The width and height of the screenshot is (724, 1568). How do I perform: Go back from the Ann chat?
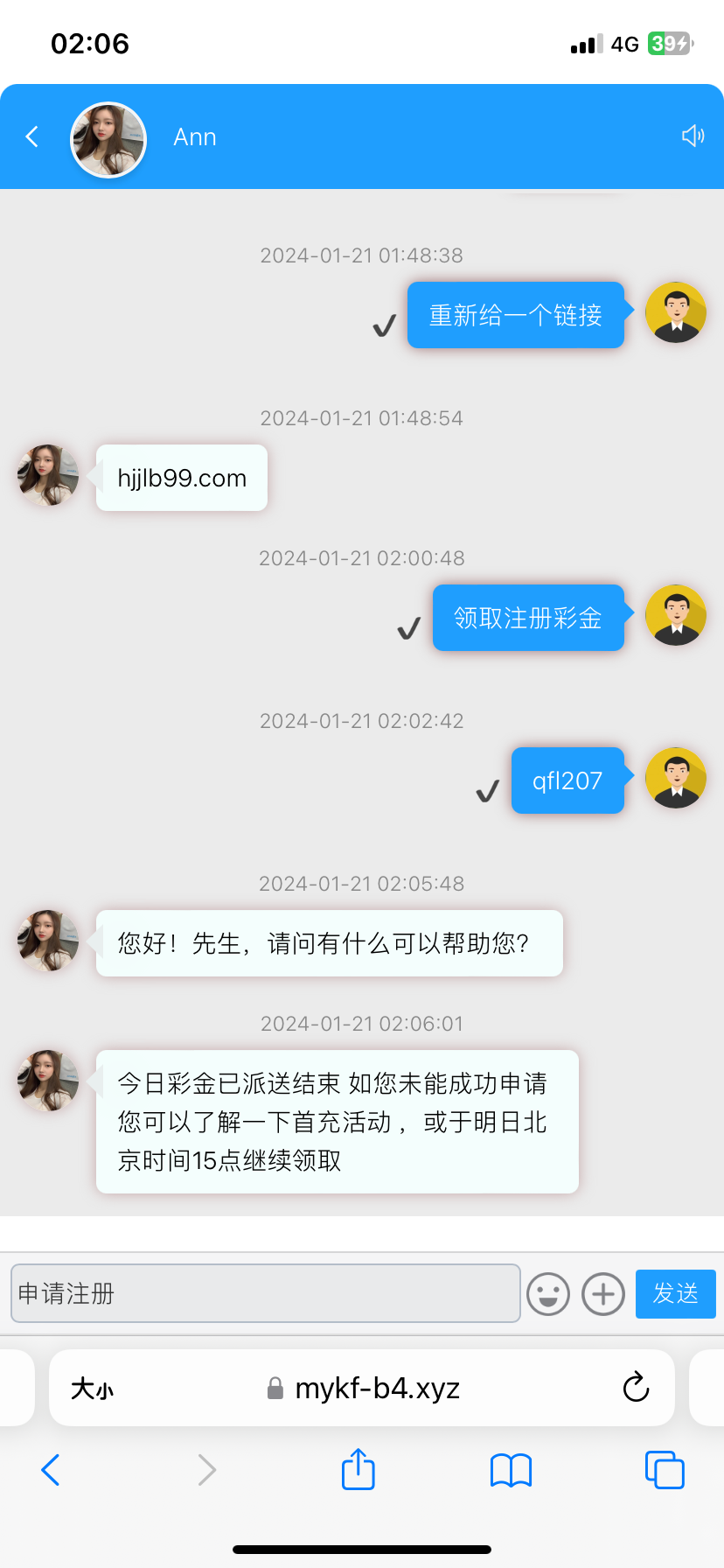tap(32, 136)
